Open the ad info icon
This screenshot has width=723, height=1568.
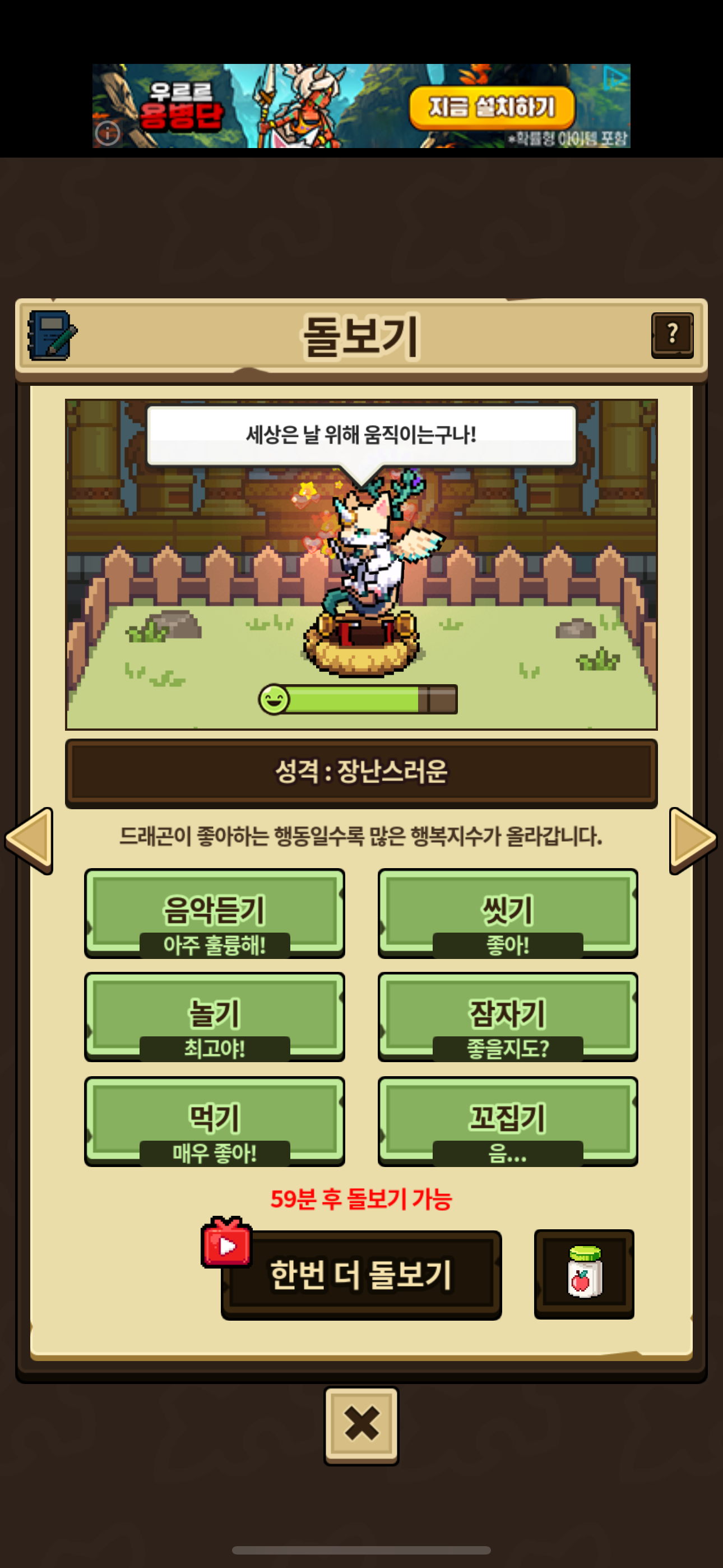click(108, 133)
